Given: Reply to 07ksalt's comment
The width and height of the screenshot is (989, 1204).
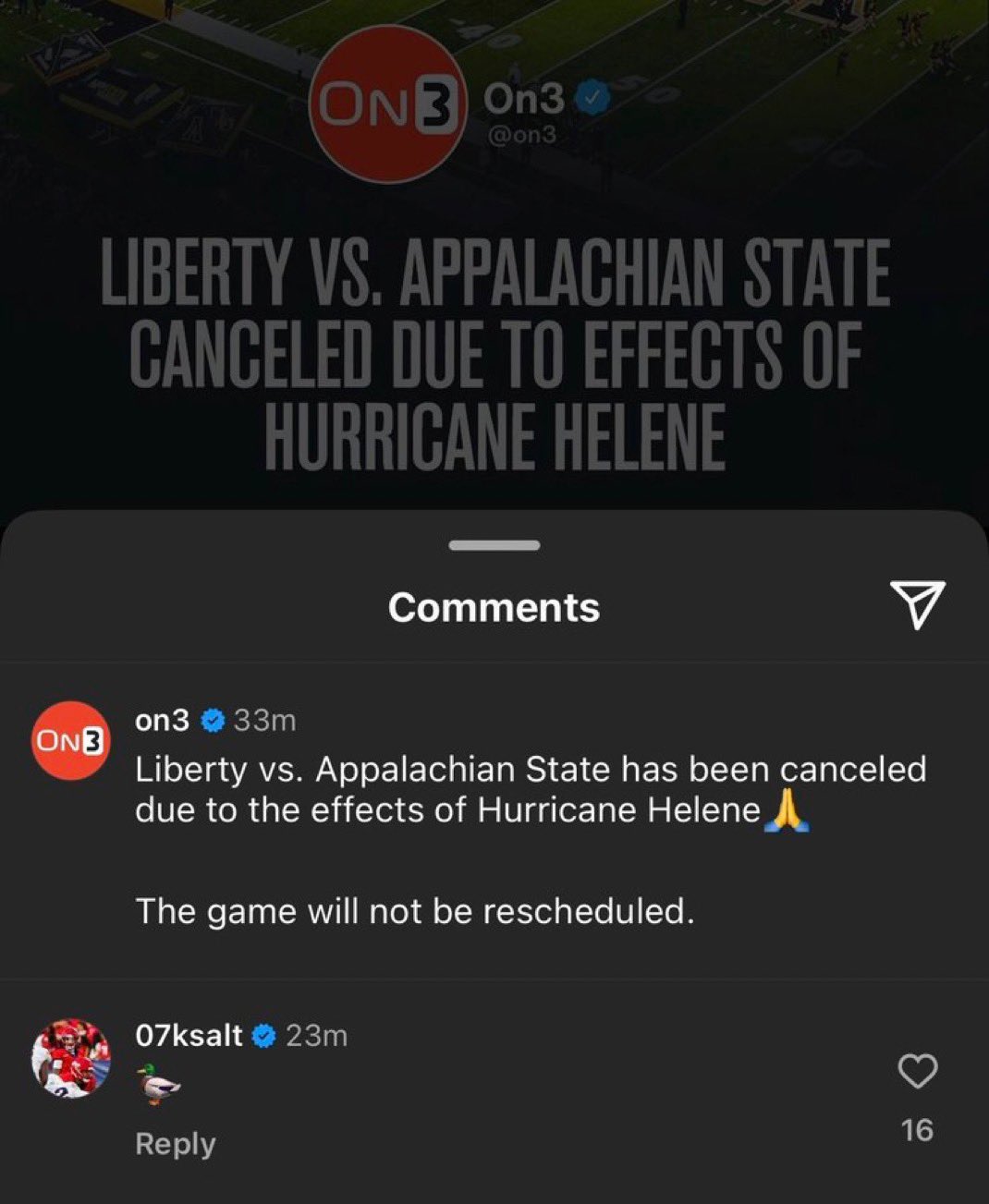Looking at the screenshot, I should click(x=175, y=1143).
